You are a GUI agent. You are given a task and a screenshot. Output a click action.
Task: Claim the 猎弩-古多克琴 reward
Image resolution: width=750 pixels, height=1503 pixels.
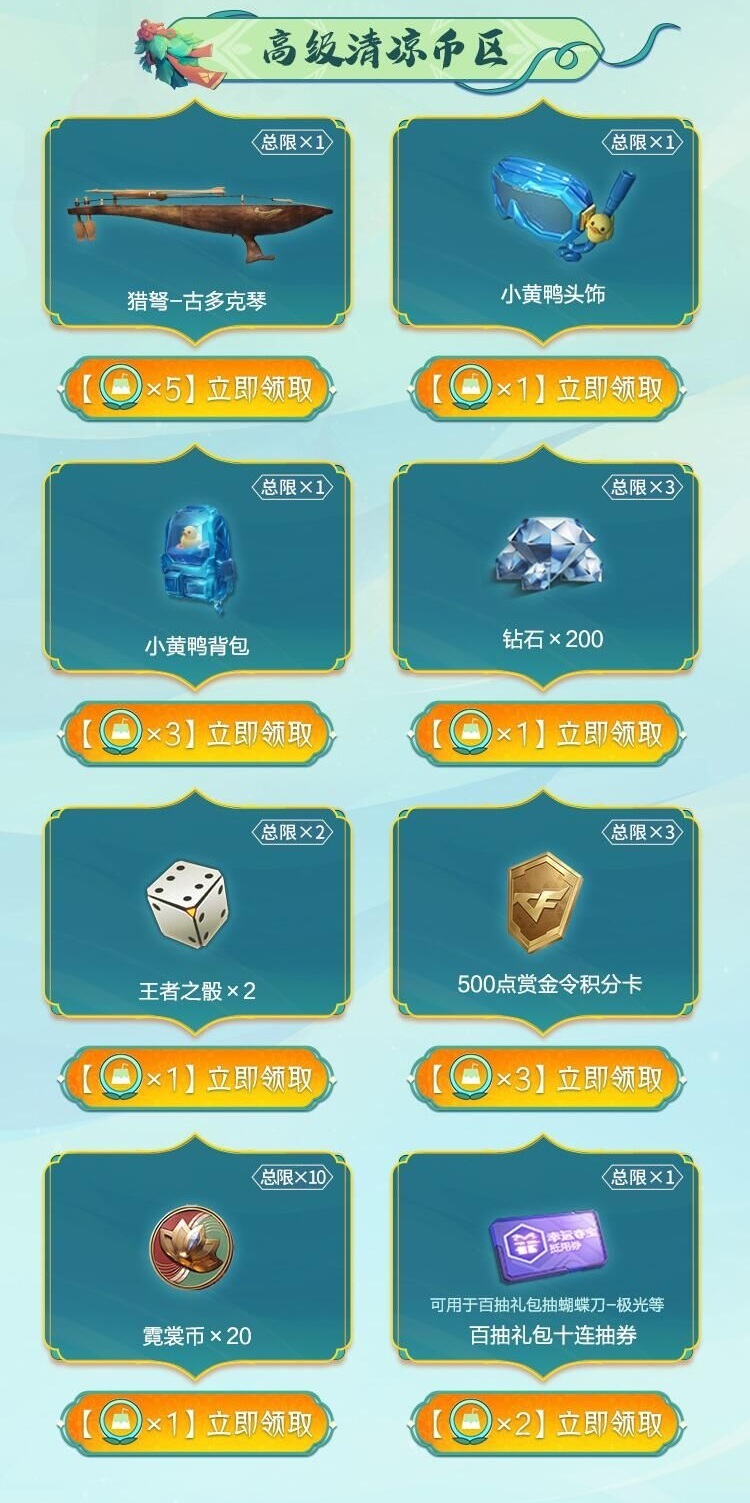197,389
